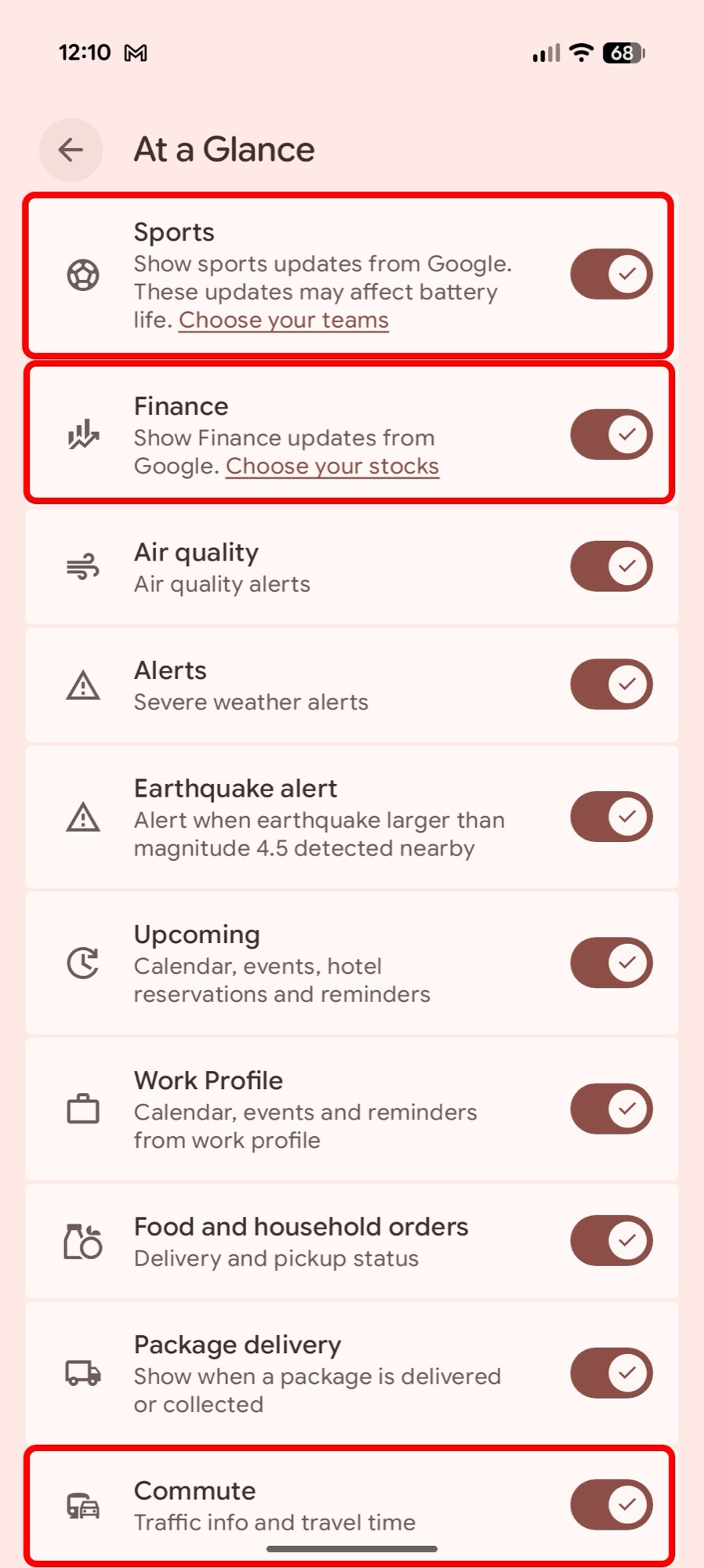704x1568 pixels.
Task: Turn off the Sports toggle
Action: pos(611,274)
